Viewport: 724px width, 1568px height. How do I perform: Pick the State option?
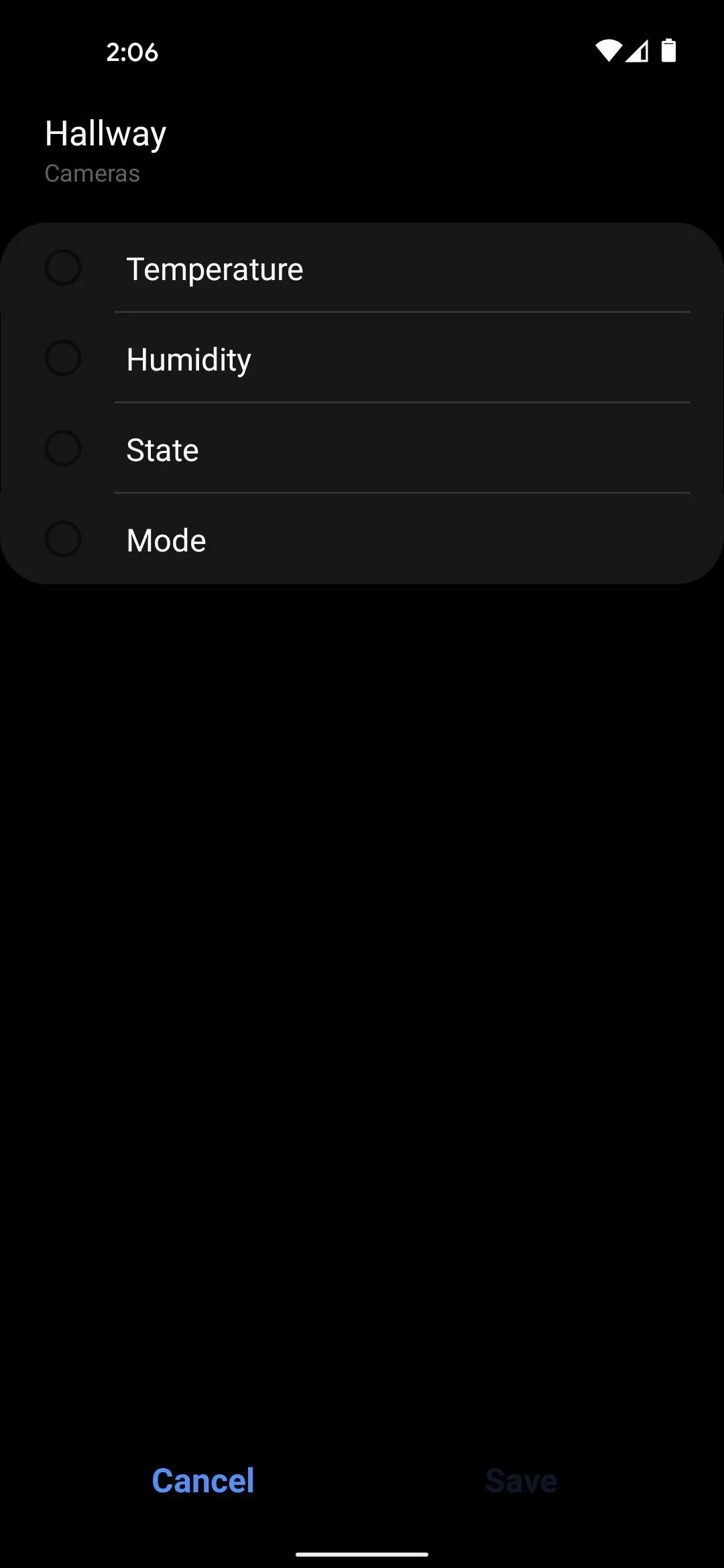pos(362,448)
